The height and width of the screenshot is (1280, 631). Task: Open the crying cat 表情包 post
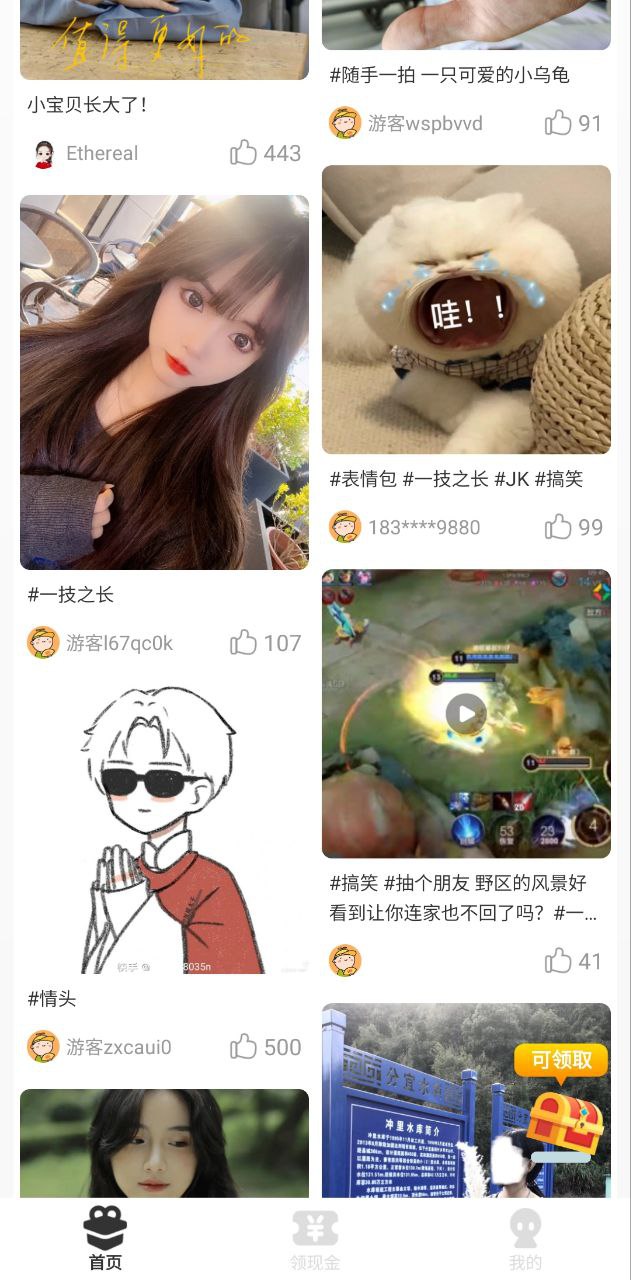[x=466, y=310]
